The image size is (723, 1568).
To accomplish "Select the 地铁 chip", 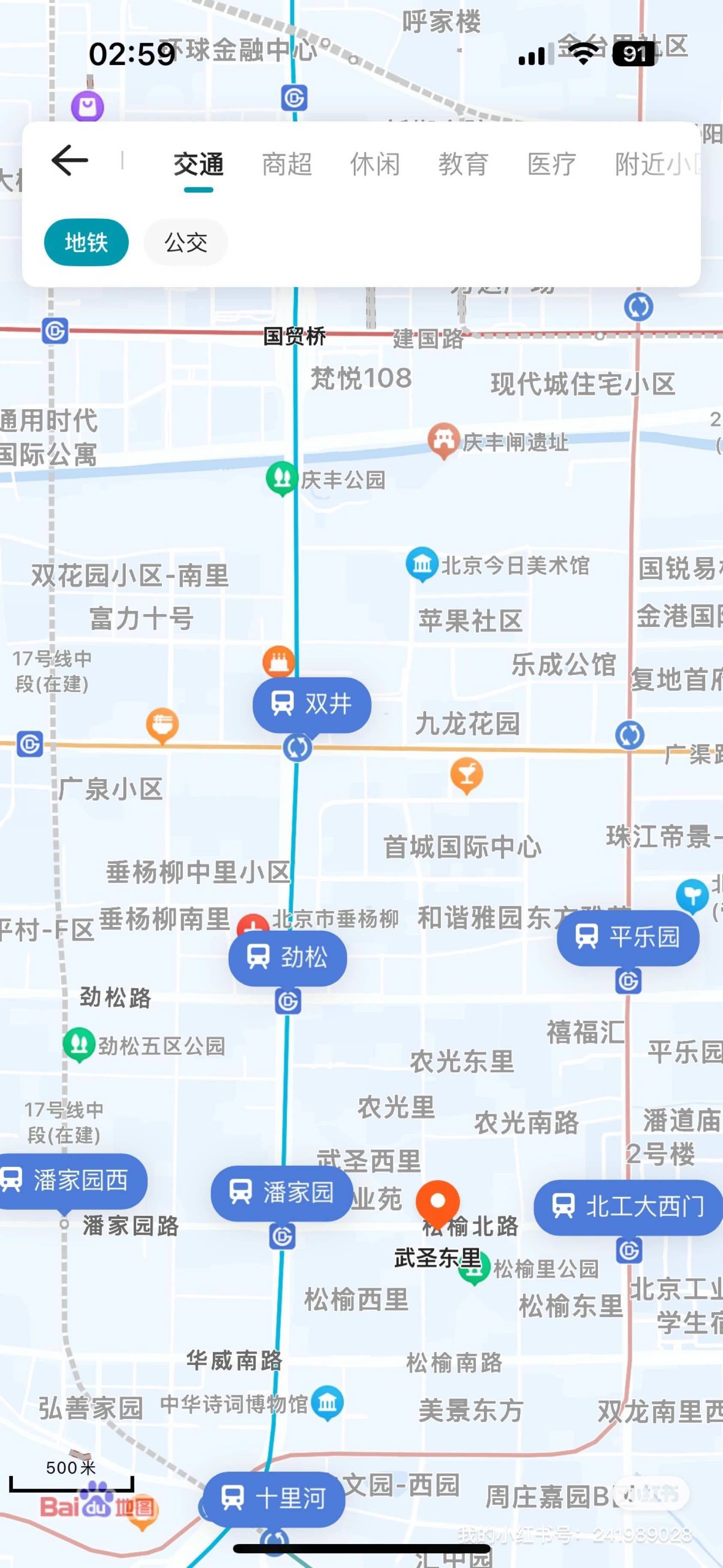I will point(86,242).
